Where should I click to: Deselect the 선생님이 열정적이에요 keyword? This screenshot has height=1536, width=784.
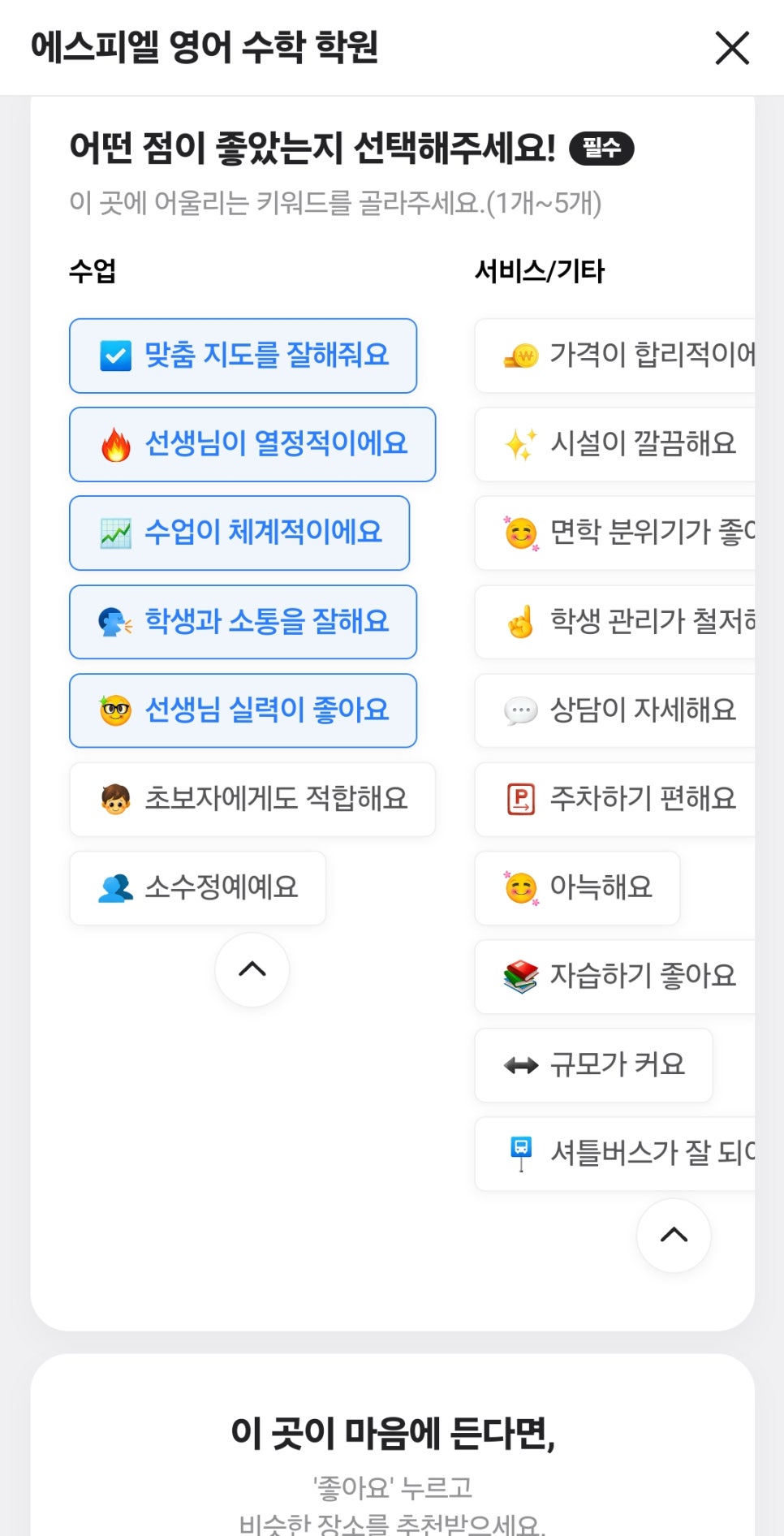[x=252, y=444]
